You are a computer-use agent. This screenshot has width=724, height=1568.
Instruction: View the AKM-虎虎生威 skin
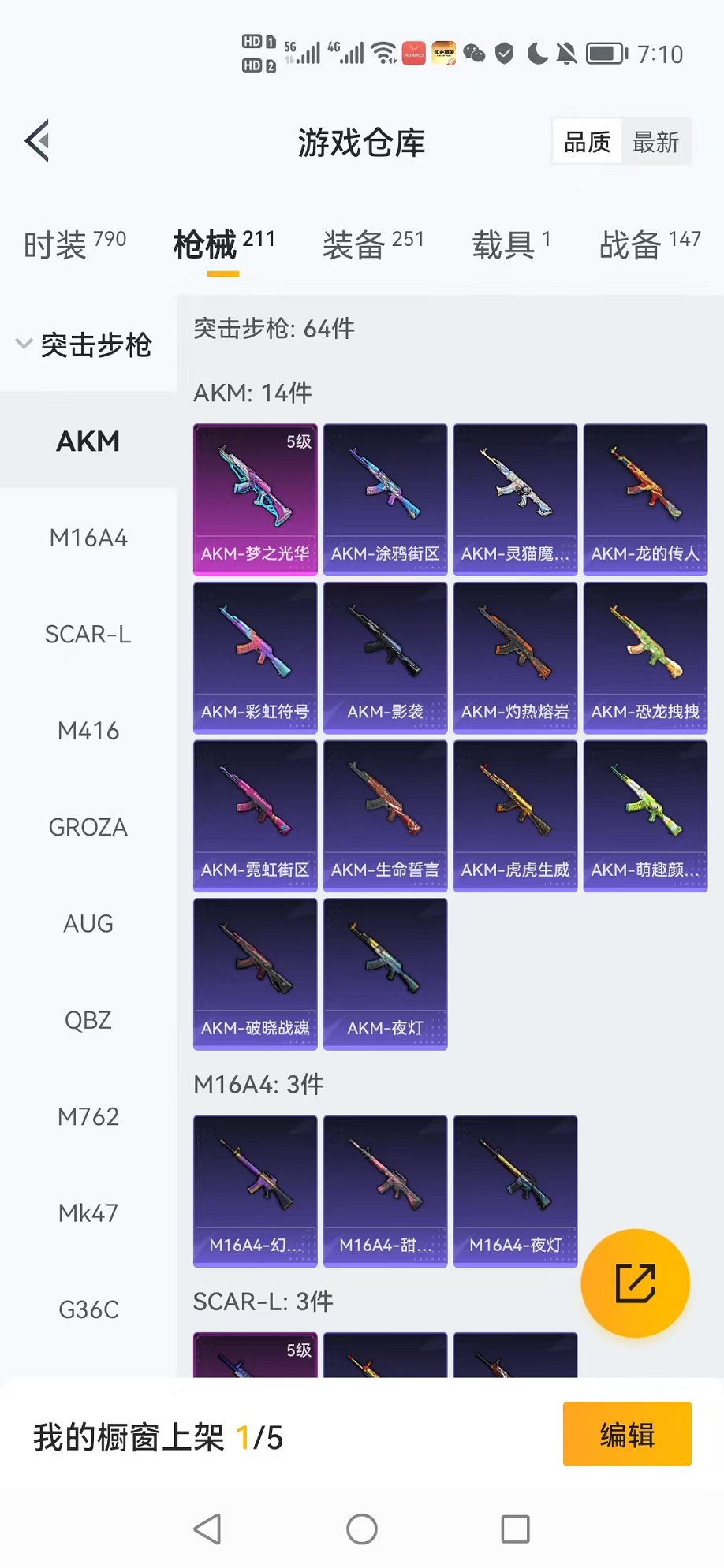515,815
